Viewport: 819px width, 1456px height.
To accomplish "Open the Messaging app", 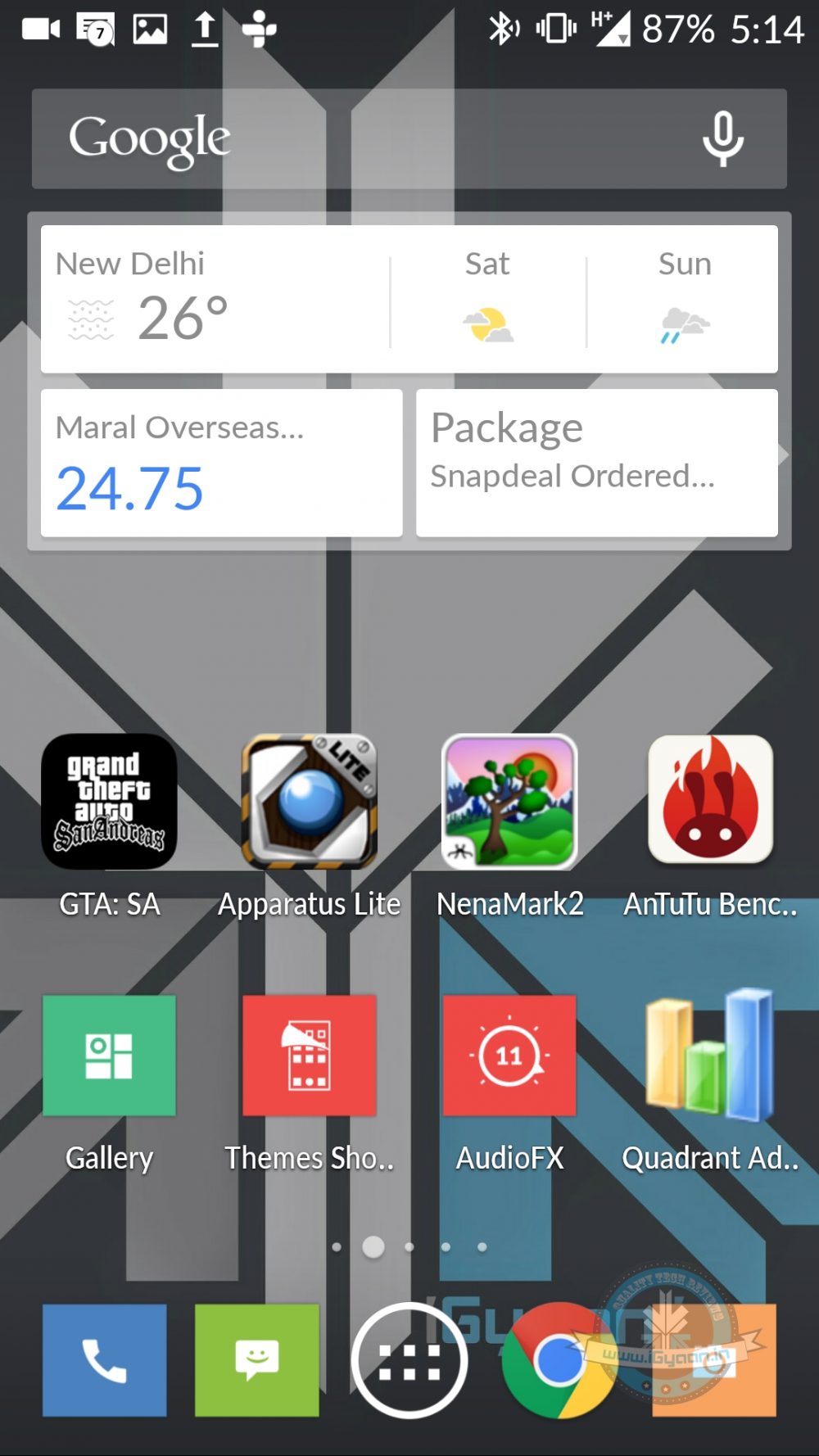I will (257, 1360).
